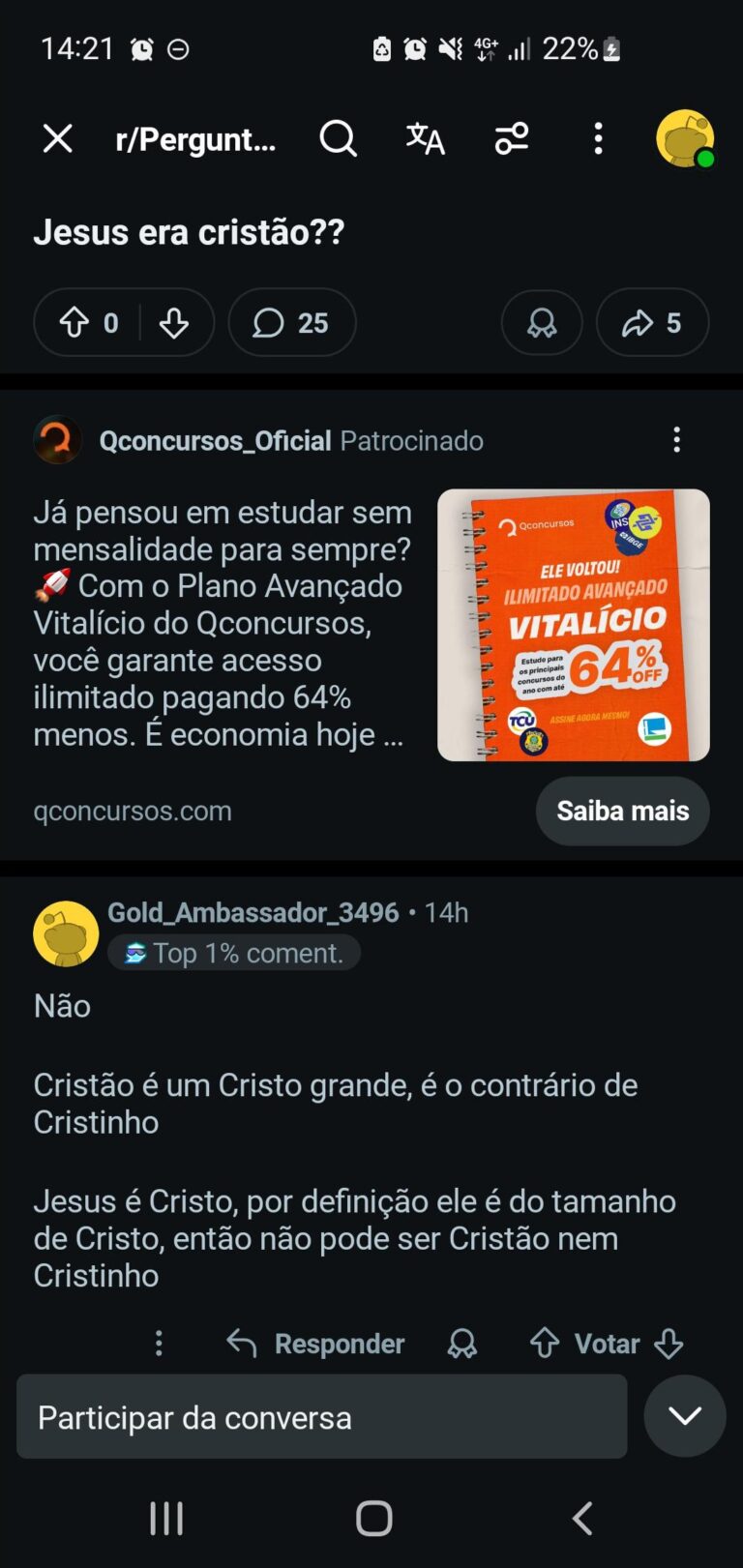Image resolution: width=743 pixels, height=1568 pixels.
Task: Open my profile avatar menu
Action: pos(685,139)
